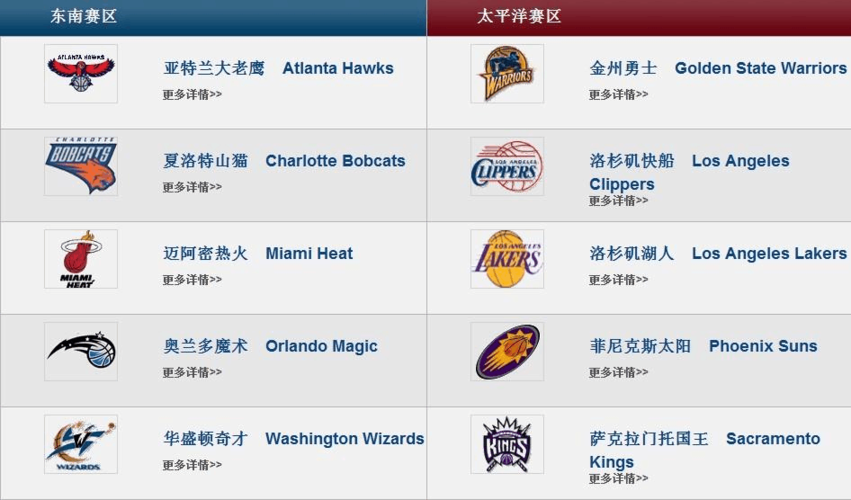View 更多详情 for Orlando Magic

click(x=192, y=373)
